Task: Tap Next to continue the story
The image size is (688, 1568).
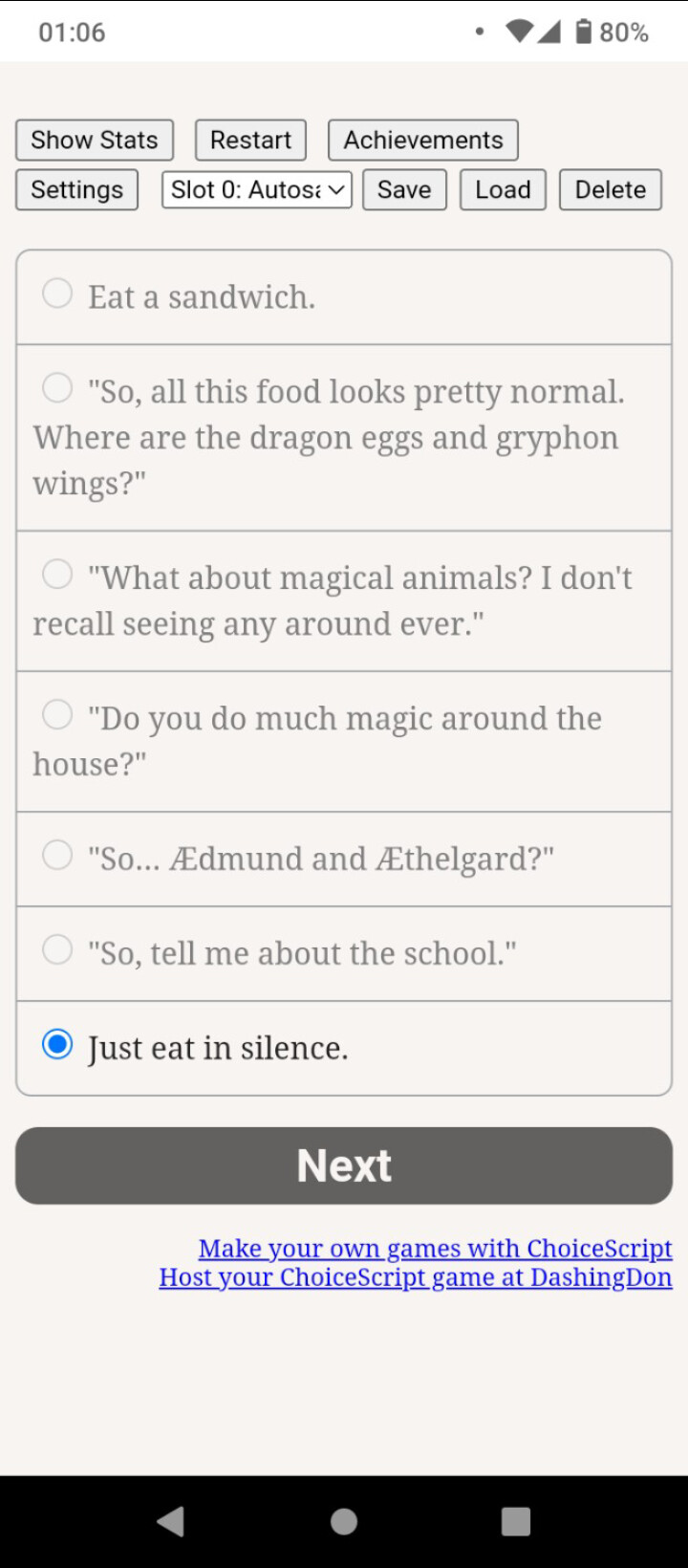Action: tap(344, 1165)
